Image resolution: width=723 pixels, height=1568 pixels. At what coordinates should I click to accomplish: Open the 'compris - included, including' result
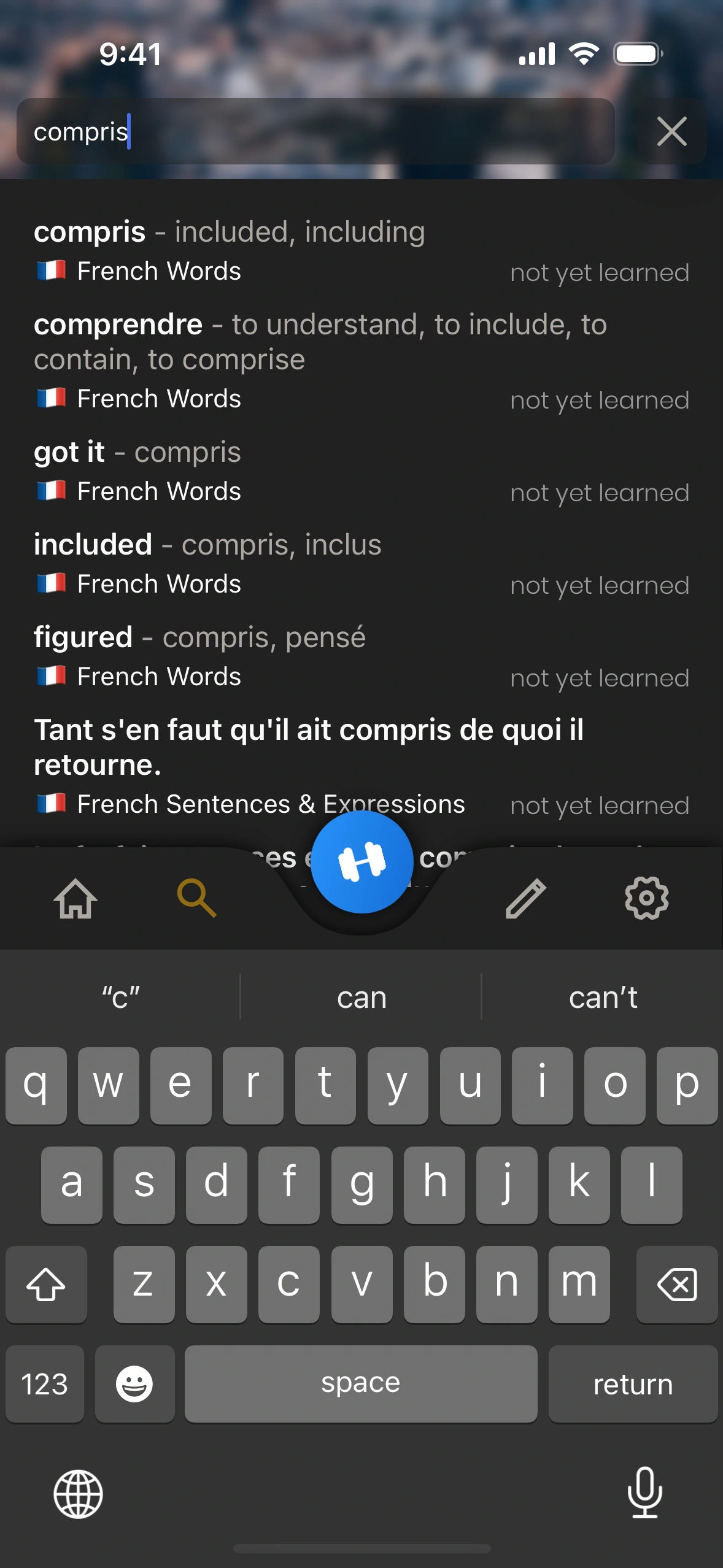[x=361, y=250]
